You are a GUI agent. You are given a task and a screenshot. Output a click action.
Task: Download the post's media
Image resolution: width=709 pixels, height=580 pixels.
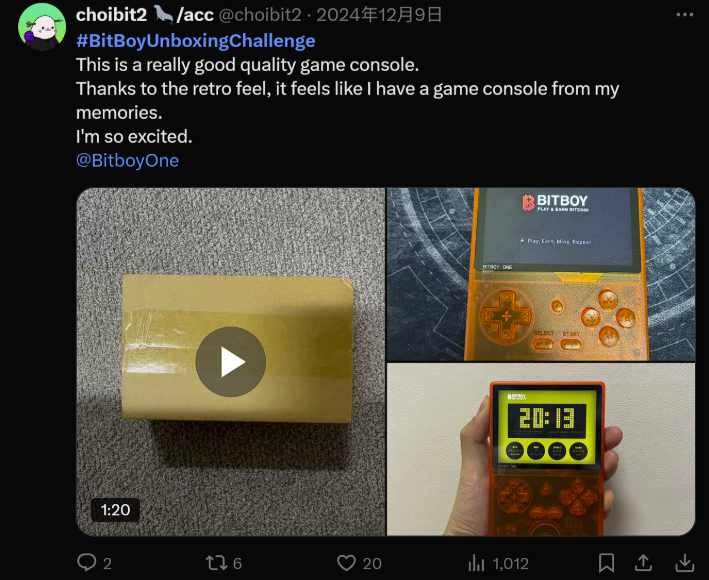pyautogui.click(x=684, y=562)
